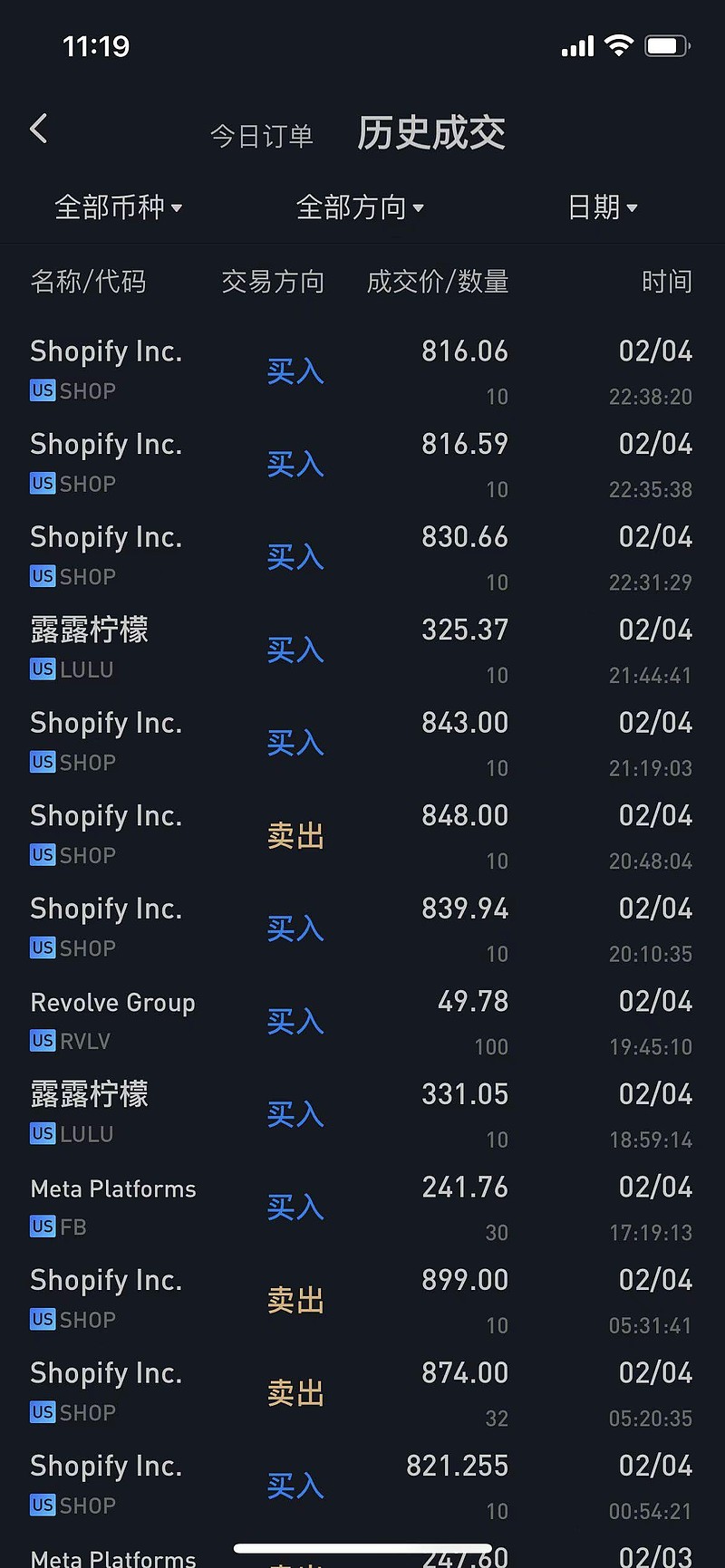View the 露露柠檬 trade at 325.37
This screenshot has height=1568, width=725.
tap(362, 649)
